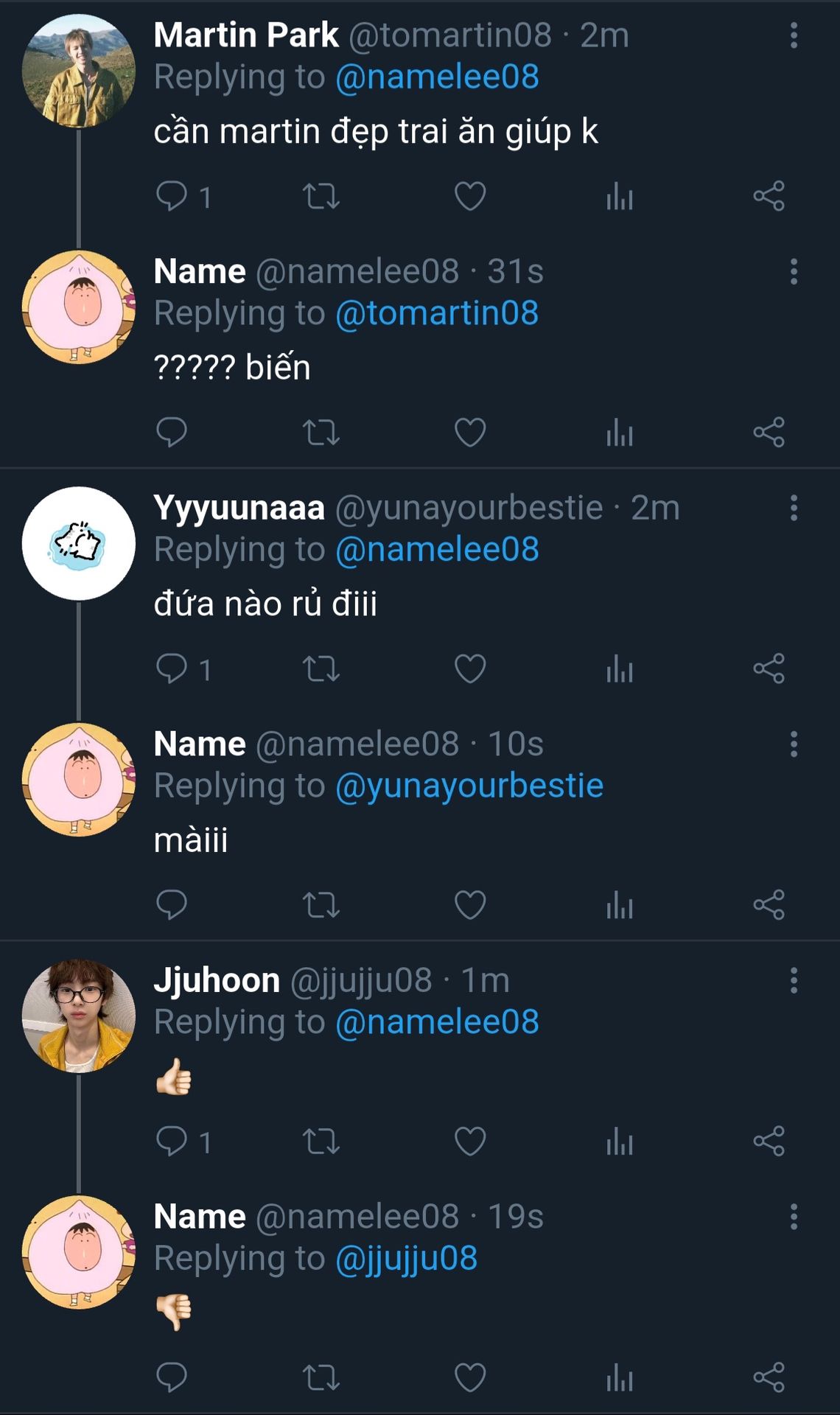Open the @tomartin08 mention link
This screenshot has width=840, height=1415.
click(x=436, y=312)
